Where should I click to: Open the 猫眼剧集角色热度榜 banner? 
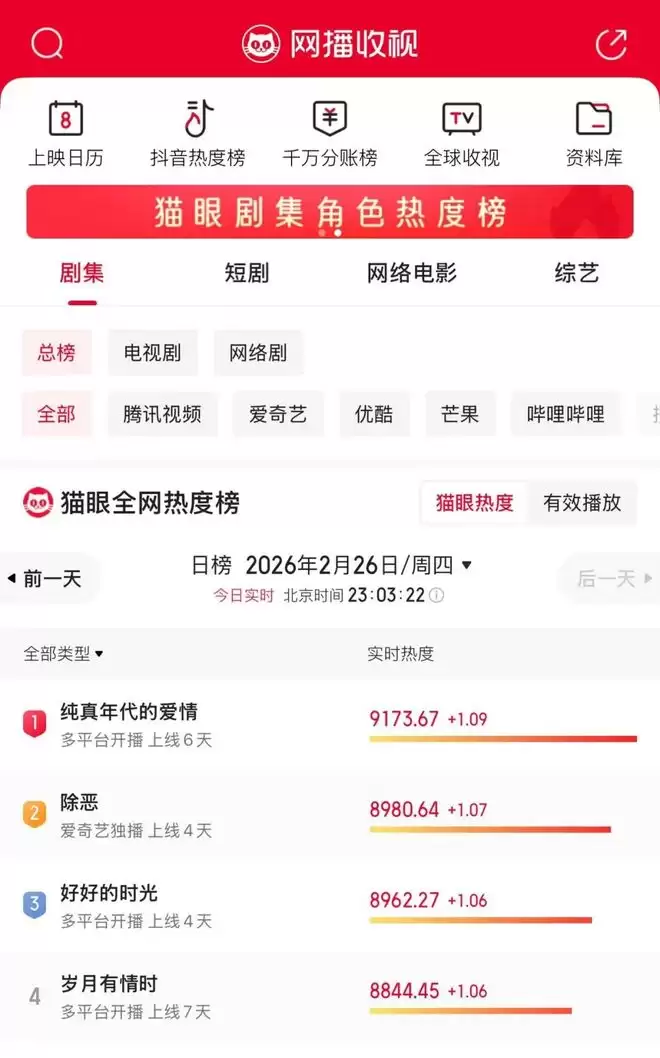(330, 212)
